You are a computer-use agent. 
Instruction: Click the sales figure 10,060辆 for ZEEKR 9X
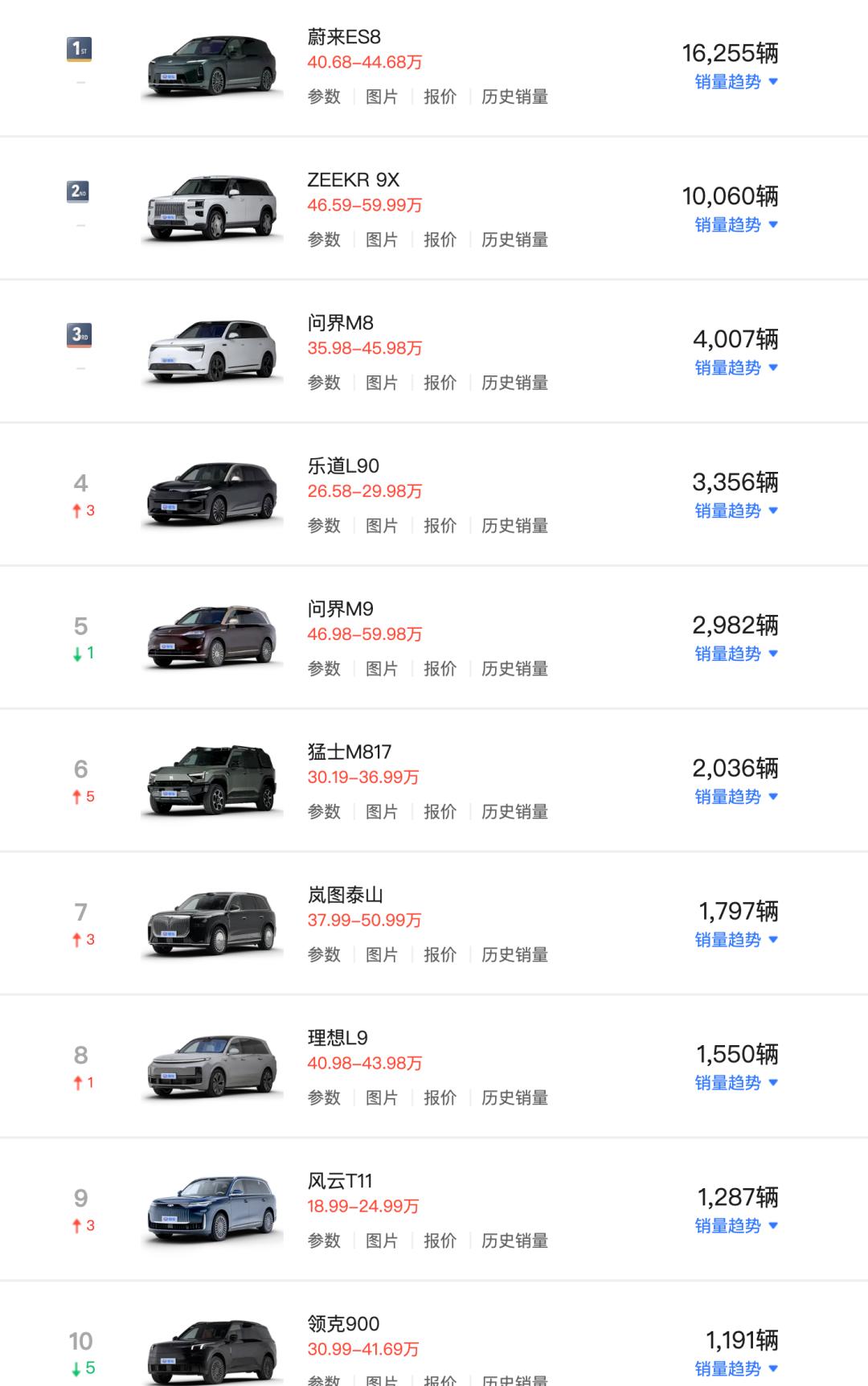(731, 195)
